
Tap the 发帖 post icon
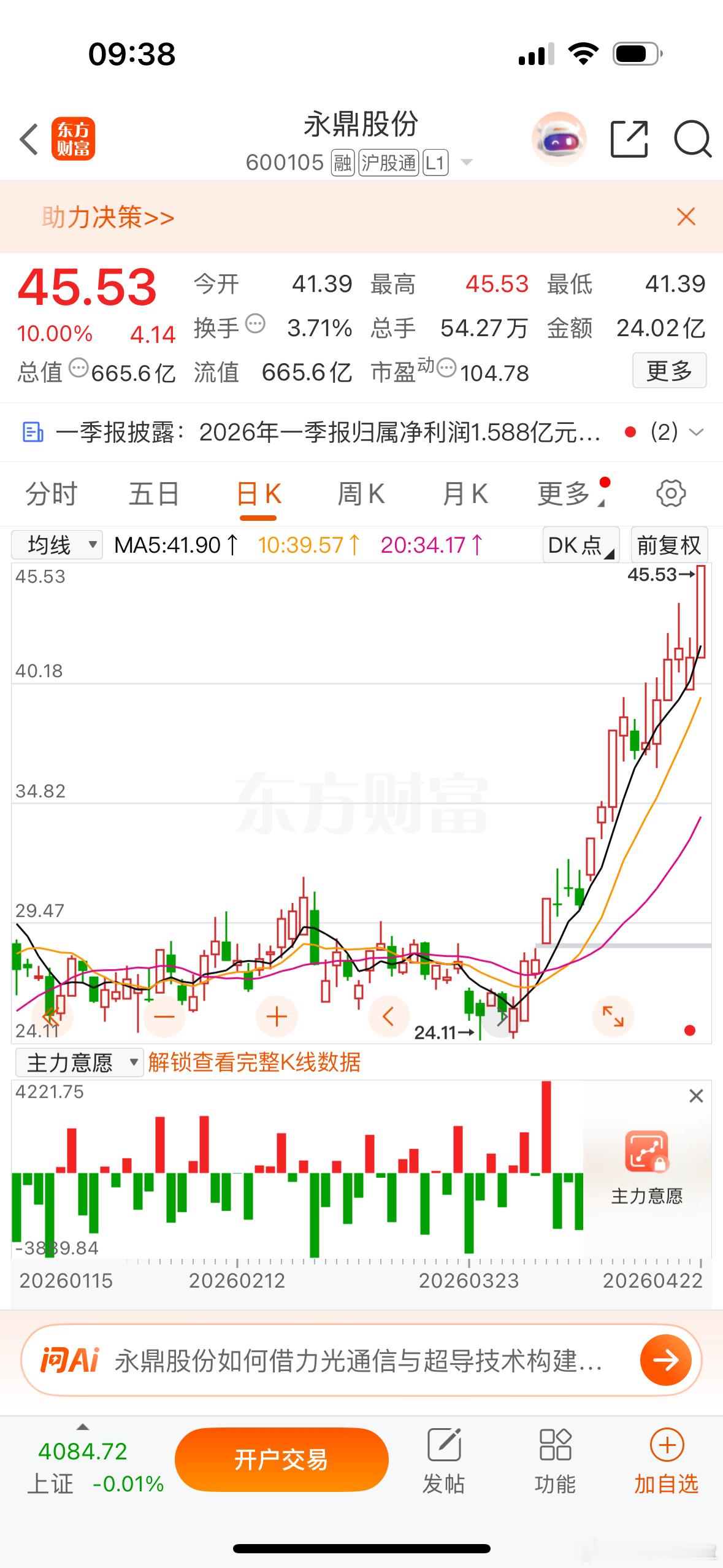point(445,1461)
